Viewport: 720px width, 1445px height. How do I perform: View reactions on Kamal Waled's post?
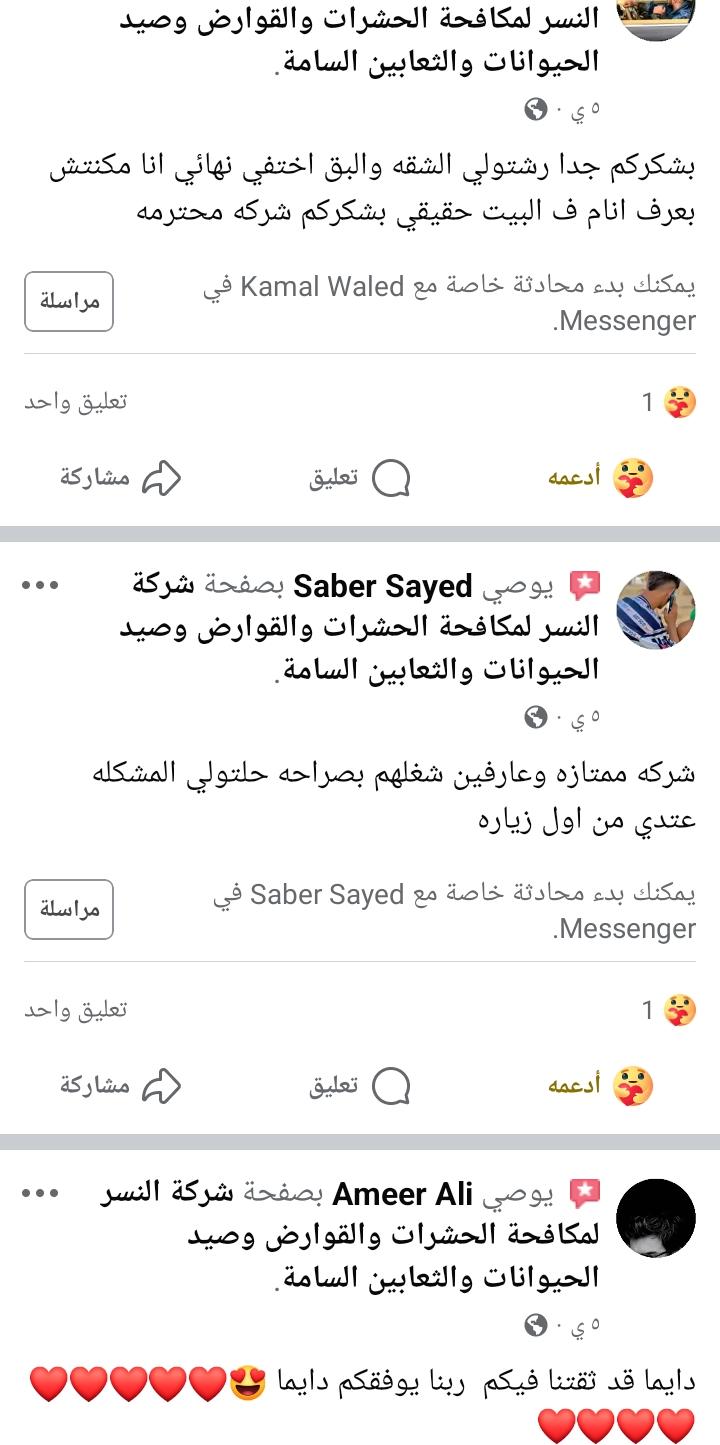[669, 402]
